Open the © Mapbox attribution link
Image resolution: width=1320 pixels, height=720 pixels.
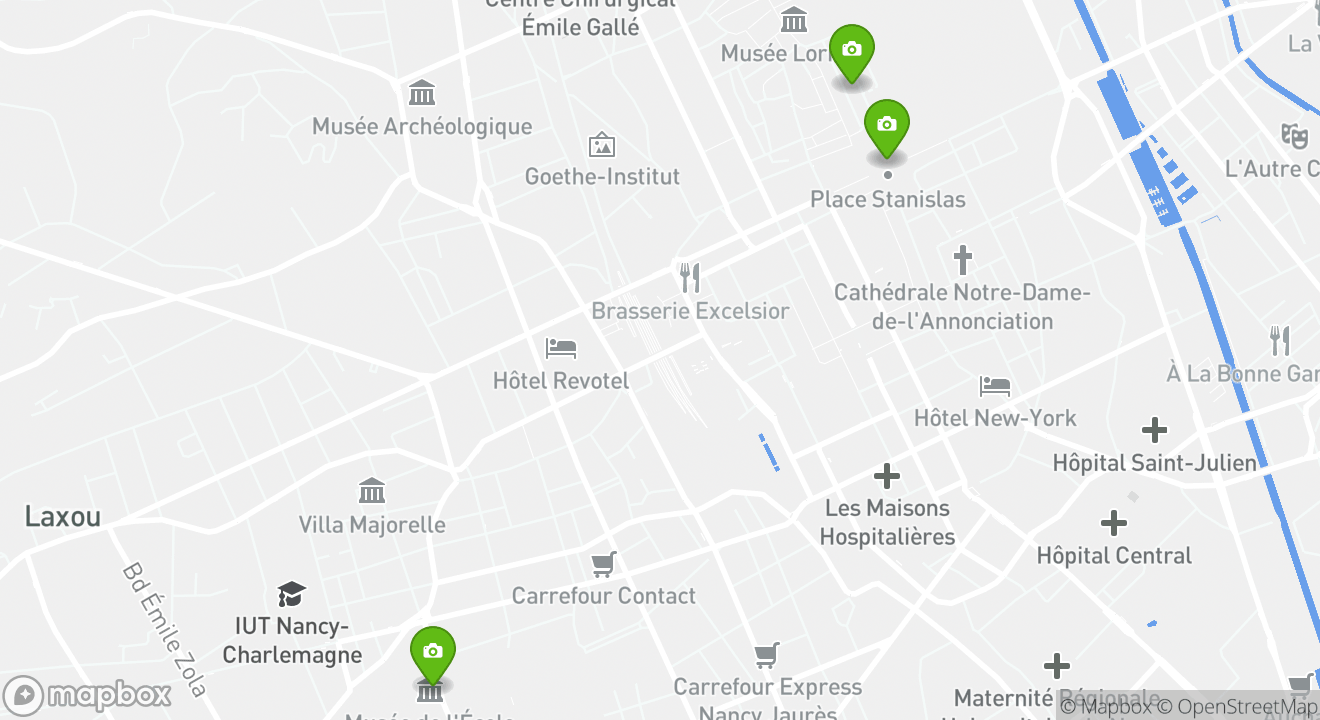click(1106, 707)
